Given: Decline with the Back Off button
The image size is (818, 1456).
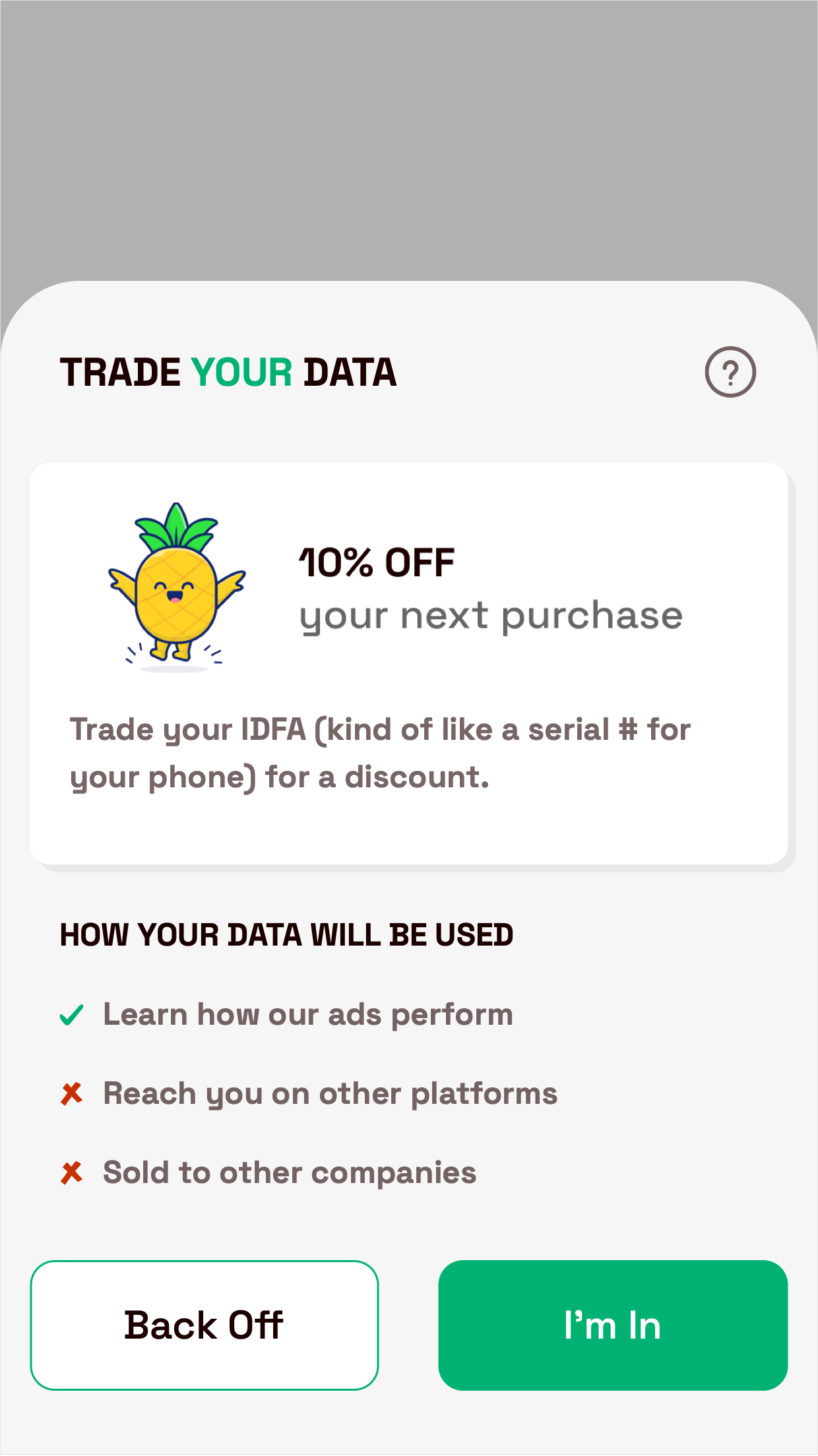Looking at the screenshot, I should [204, 1325].
